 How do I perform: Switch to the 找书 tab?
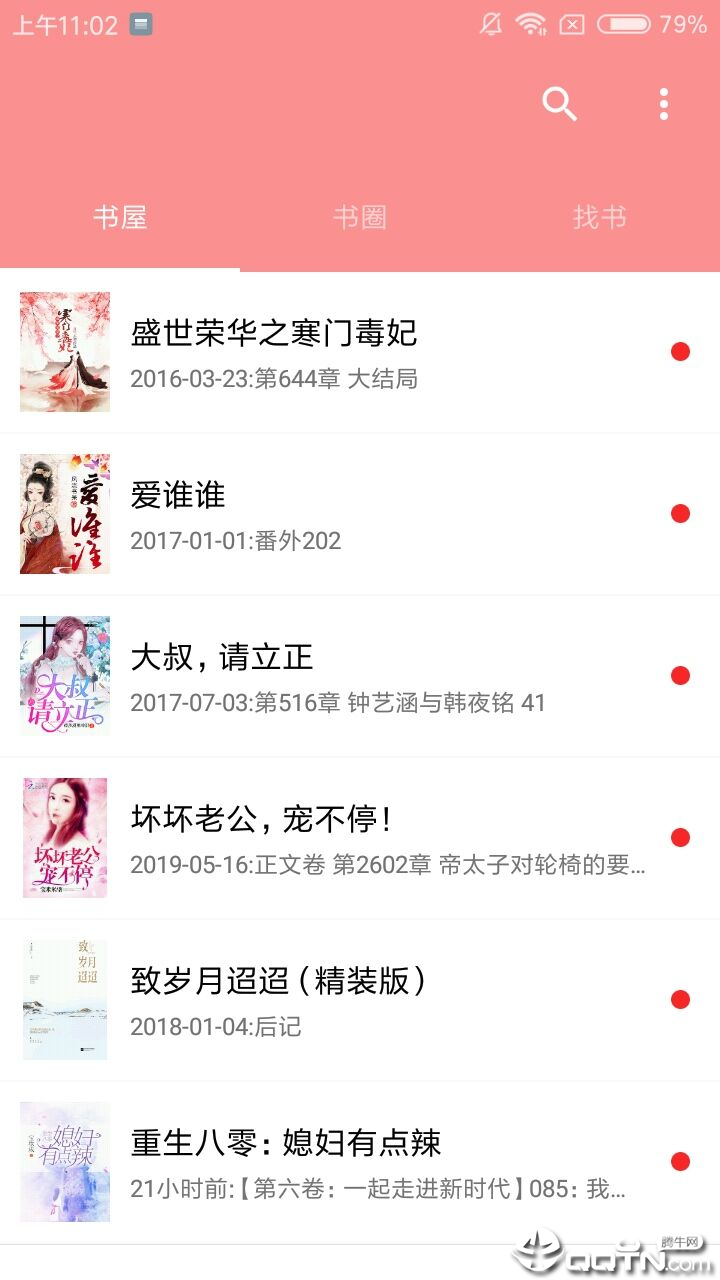(600, 218)
